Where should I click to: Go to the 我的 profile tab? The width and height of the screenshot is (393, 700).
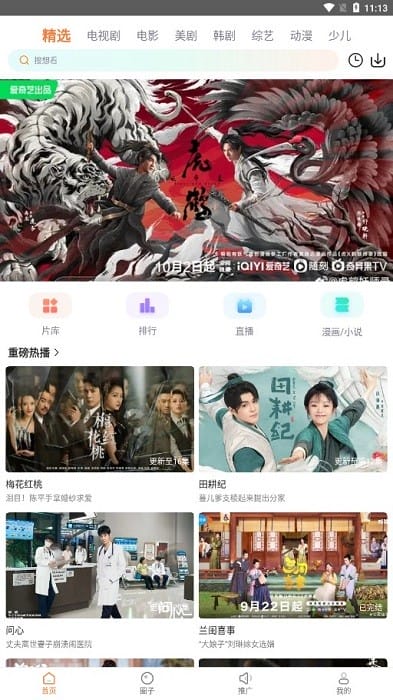tap(343, 683)
